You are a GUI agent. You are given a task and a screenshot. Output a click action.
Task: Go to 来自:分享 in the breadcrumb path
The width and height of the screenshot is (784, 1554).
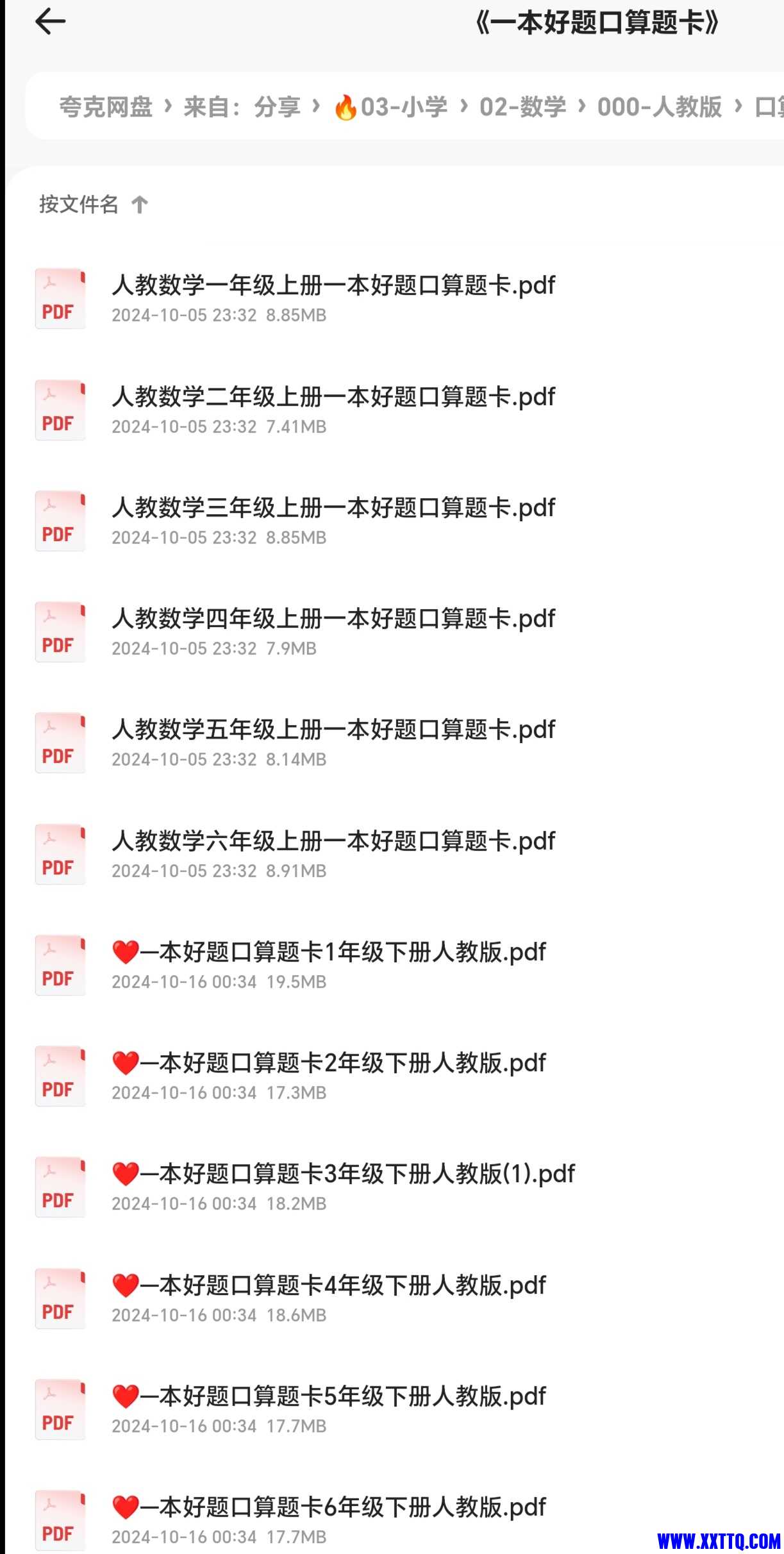[242, 106]
